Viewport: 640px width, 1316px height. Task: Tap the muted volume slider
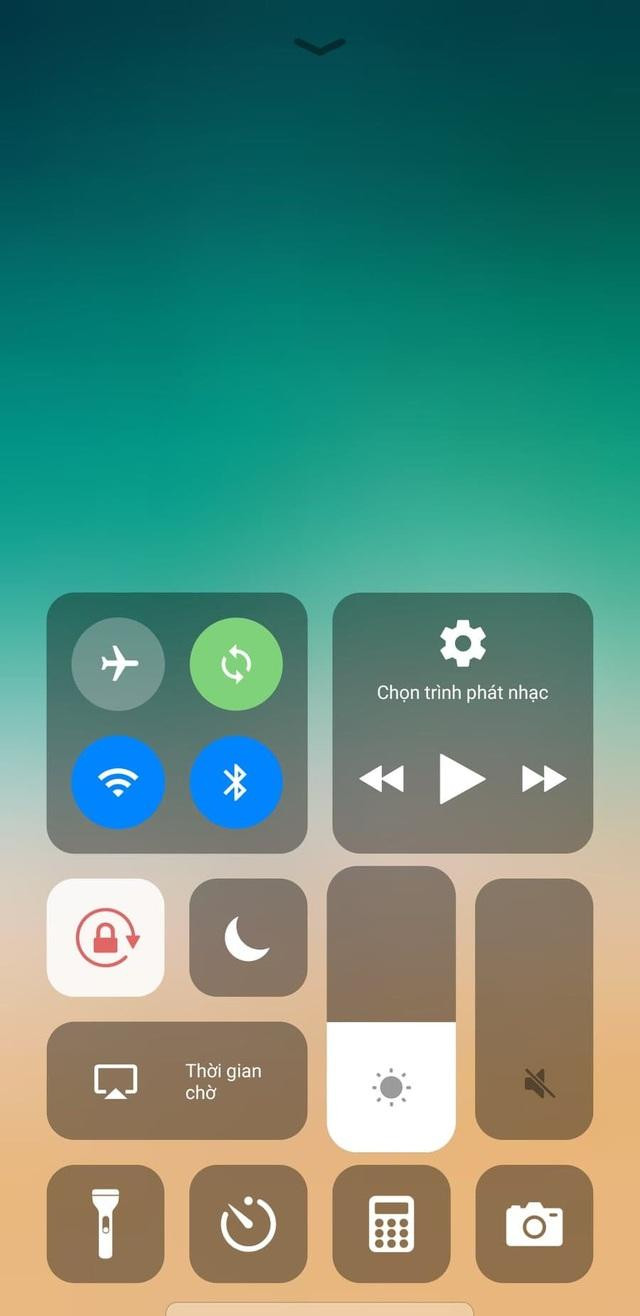534,1010
